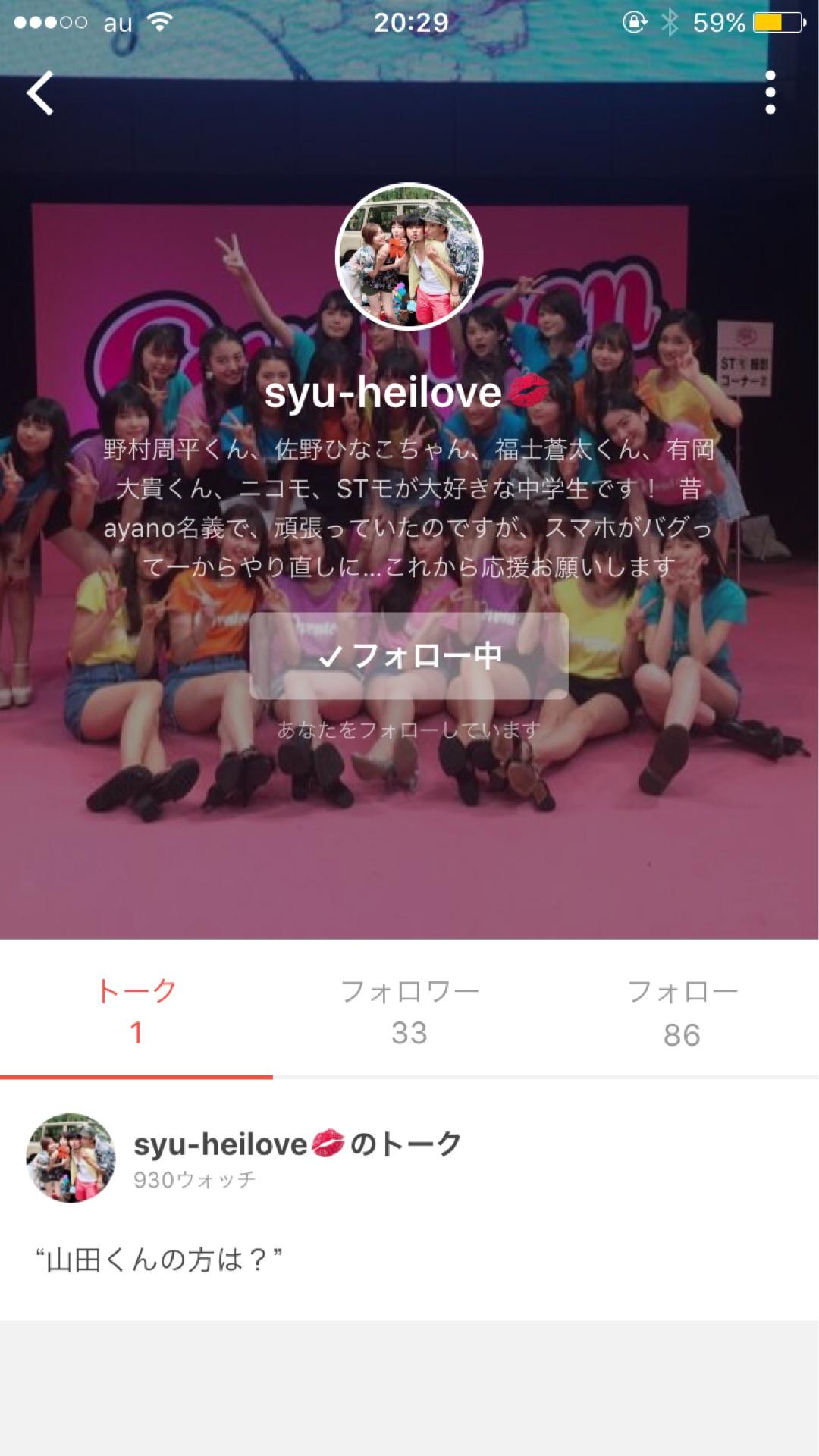Tap the フォロー中 button to unfollow
This screenshot has height=1456, width=819.
[x=409, y=656]
